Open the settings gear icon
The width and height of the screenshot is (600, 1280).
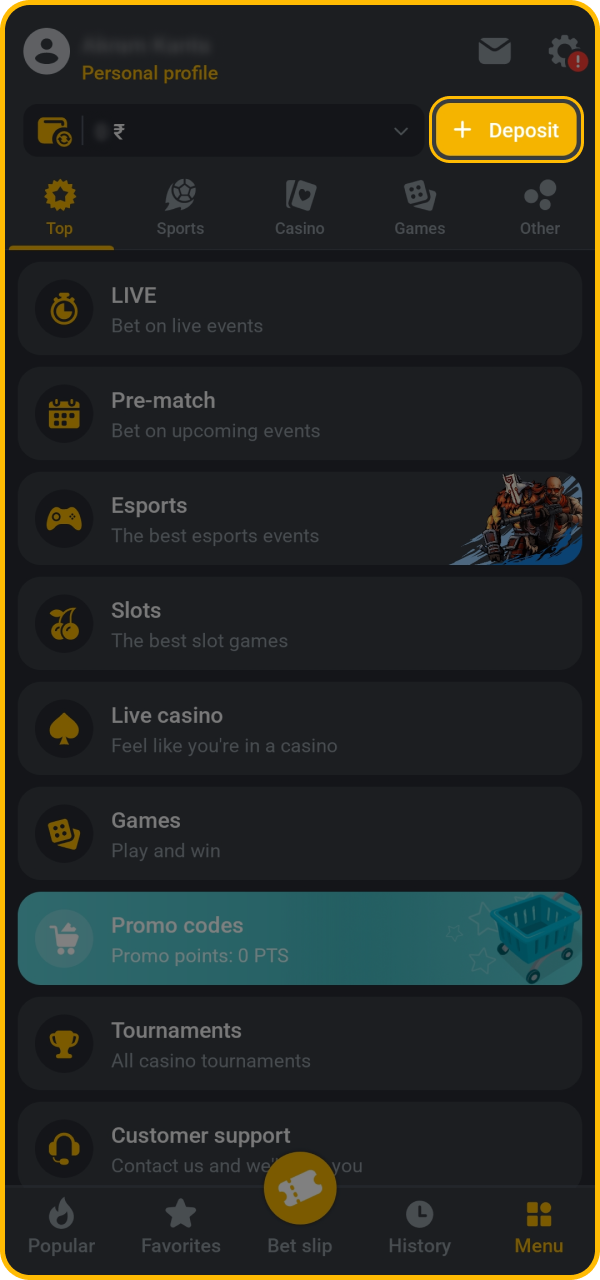[x=565, y=52]
